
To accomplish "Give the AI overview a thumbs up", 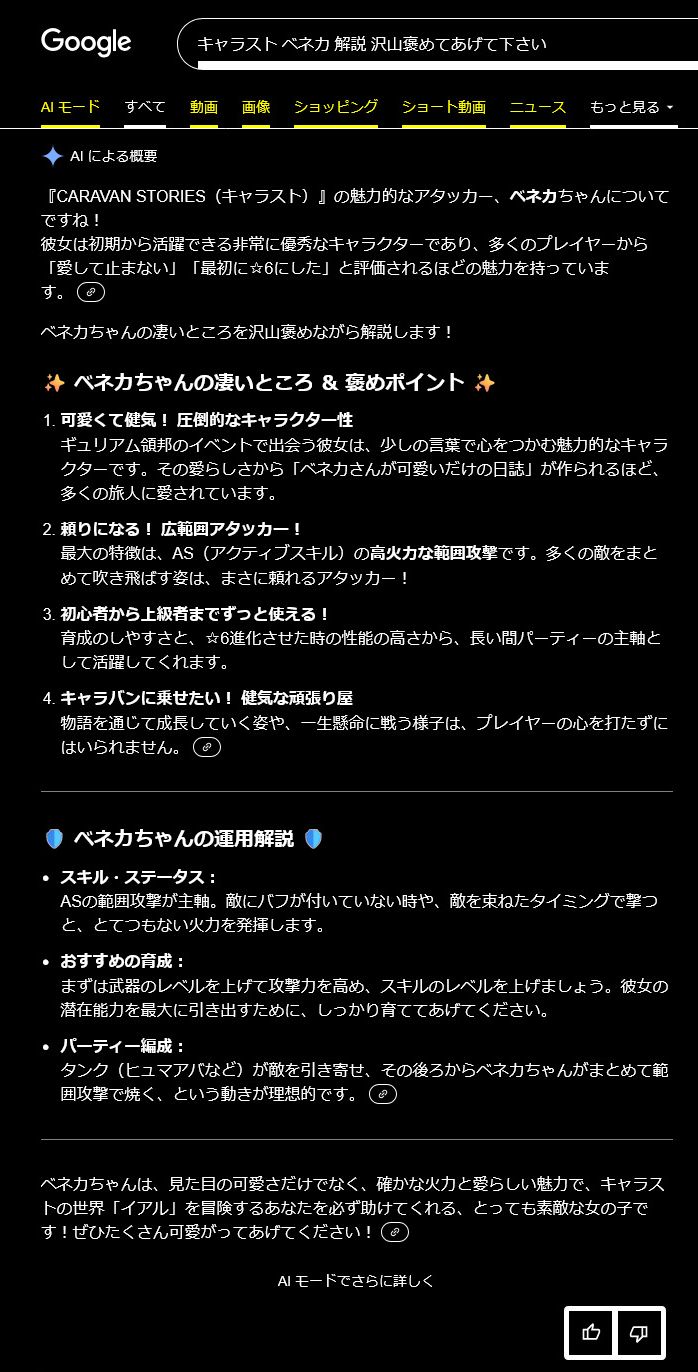I will [x=591, y=1332].
